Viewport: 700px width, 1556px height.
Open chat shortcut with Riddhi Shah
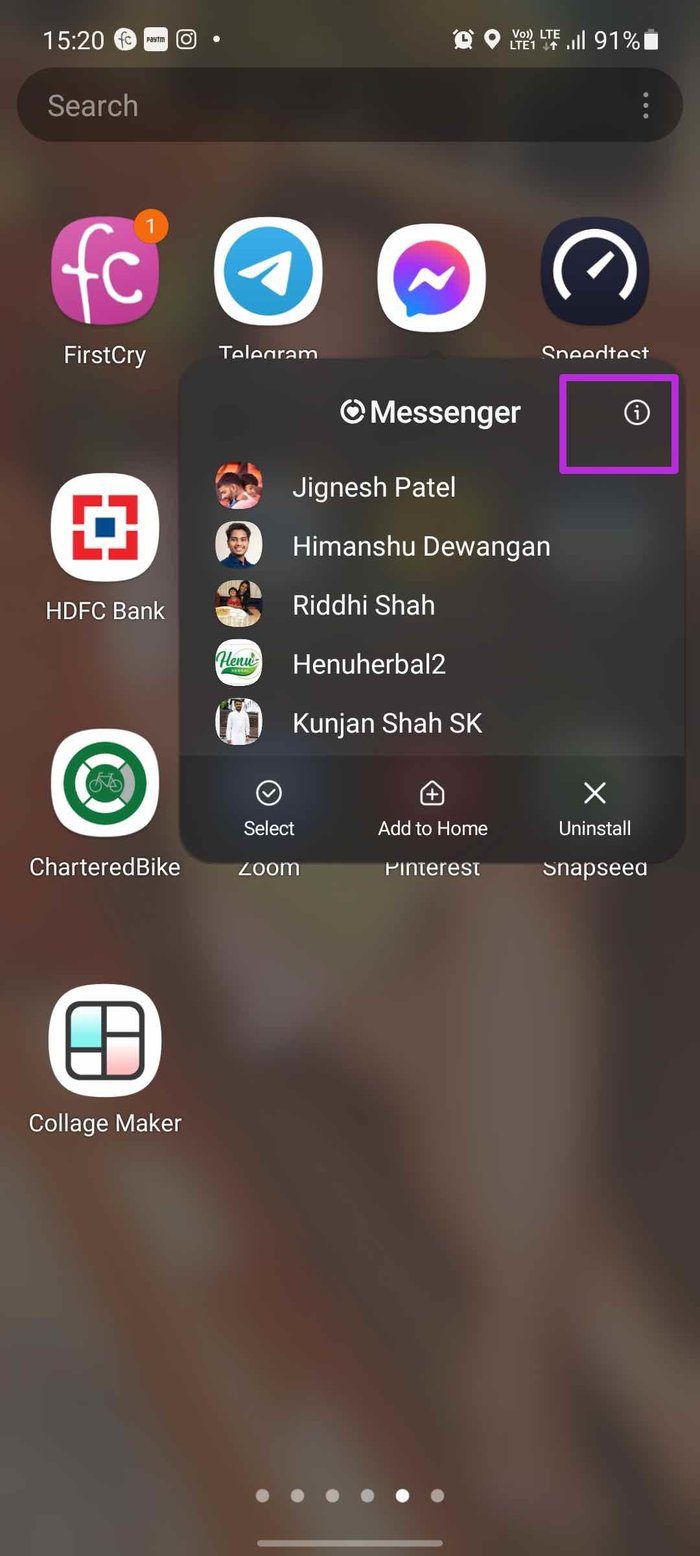(x=363, y=605)
